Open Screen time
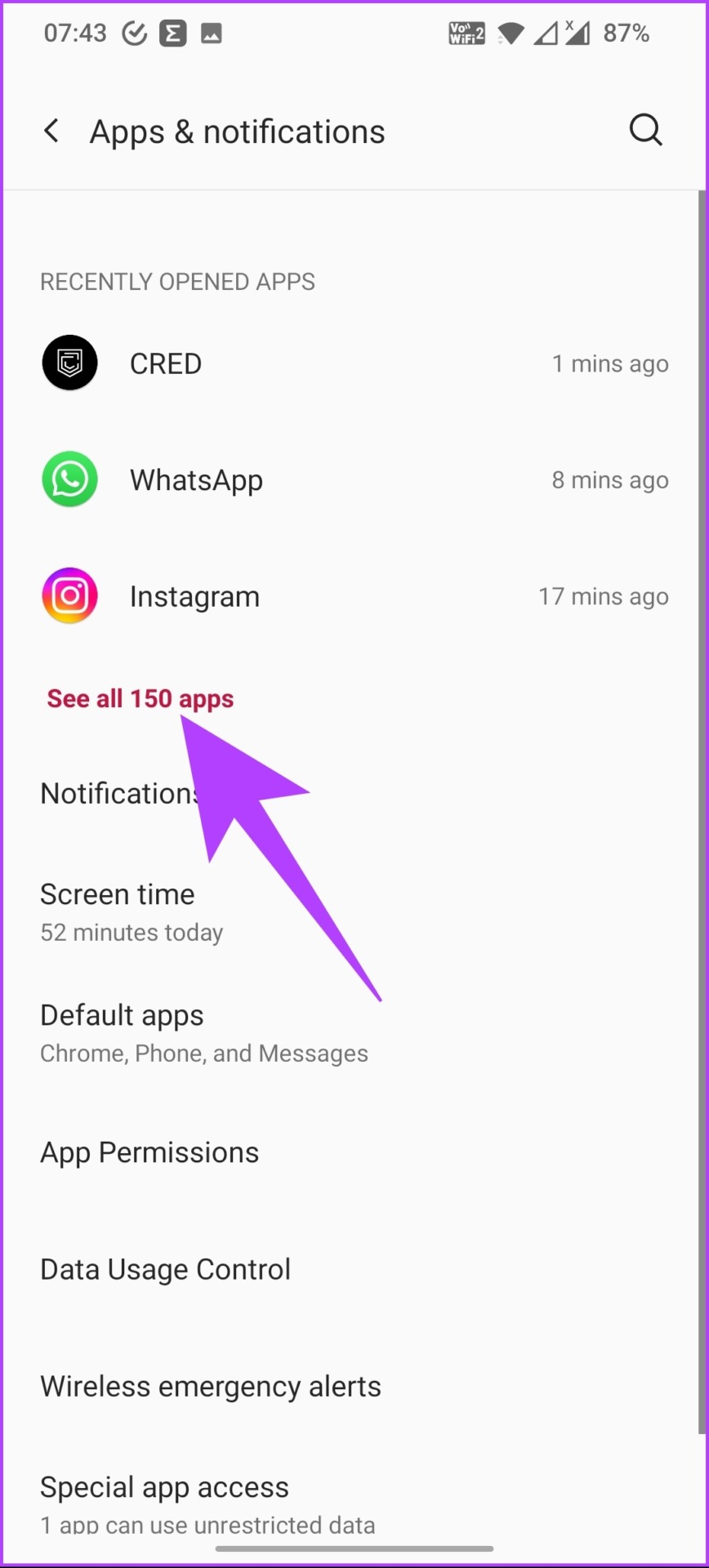 (354, 911)
